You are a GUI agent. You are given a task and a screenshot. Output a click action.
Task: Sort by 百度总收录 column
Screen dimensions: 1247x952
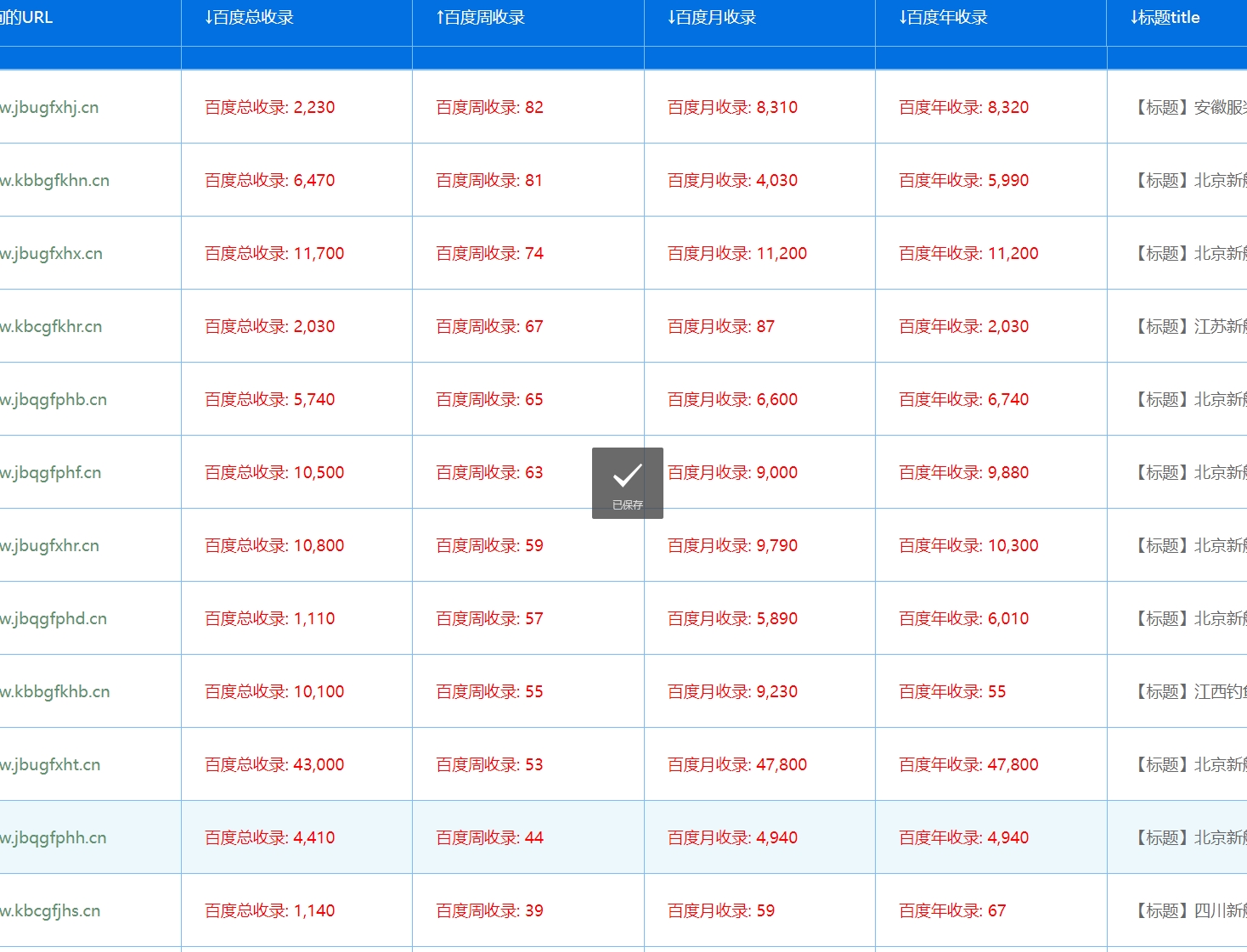249,17
